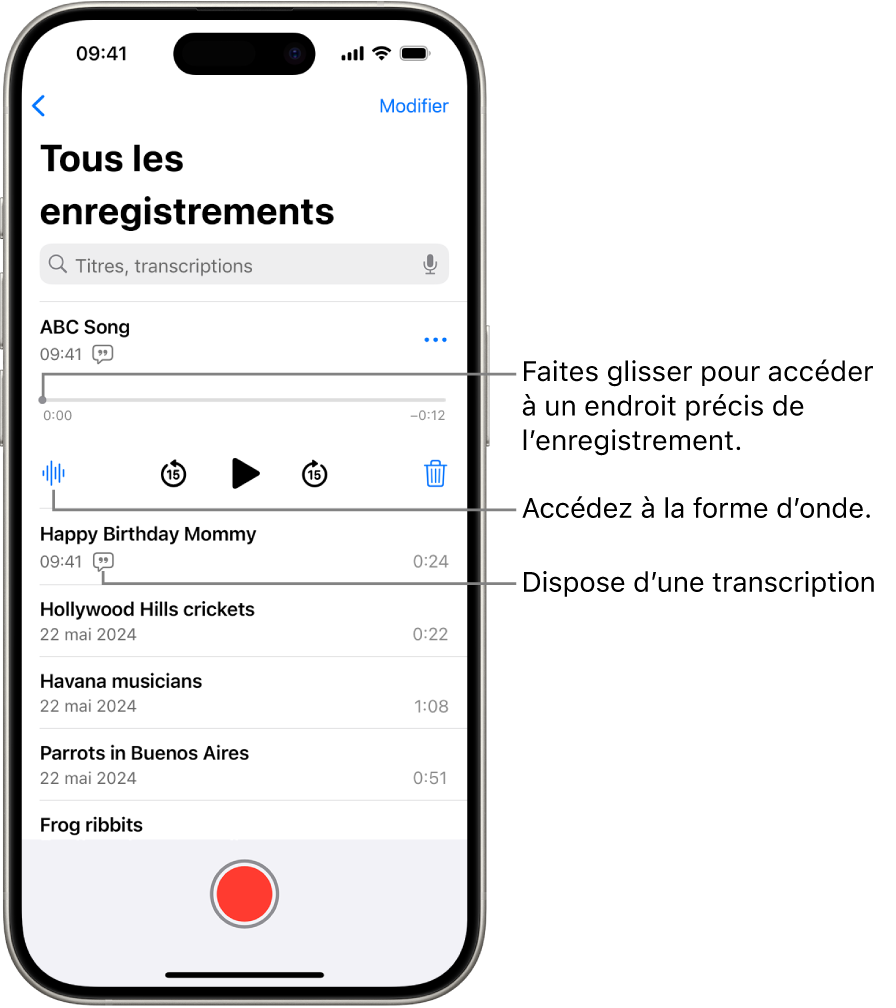Viewport: 896px width, 1008px height.
Task: Open the more options menu for ABC Song
Action: tap(435, 340)
